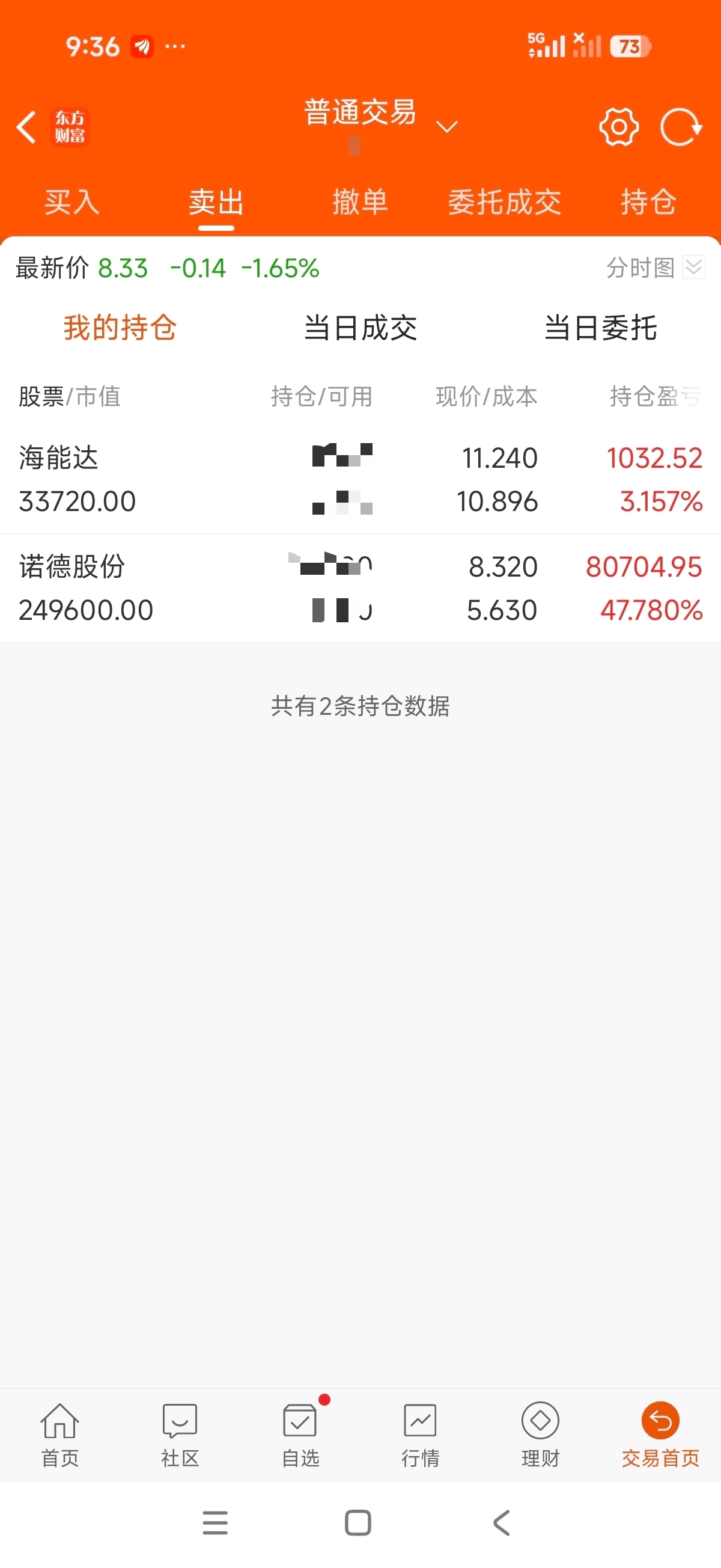Image resolution: width=721 pixels, height=1568 pixels.
Task: Switch to the 买入 tab
Action: 71,202
